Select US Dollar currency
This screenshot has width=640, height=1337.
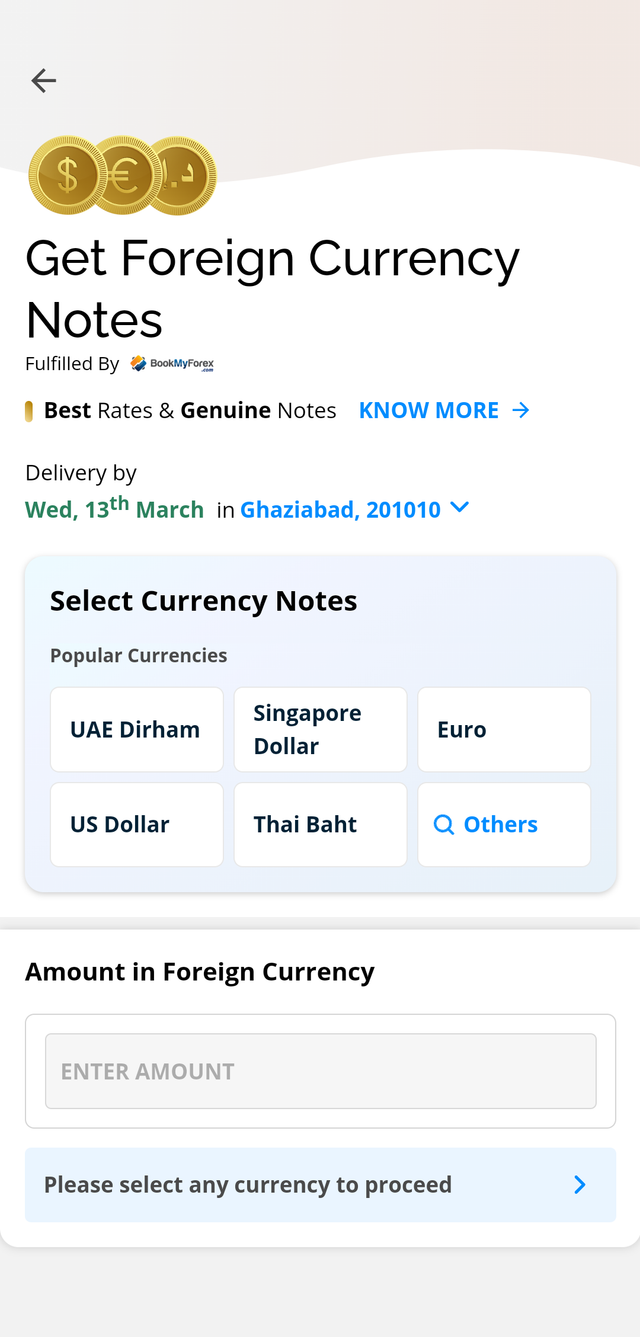[137, 824]
